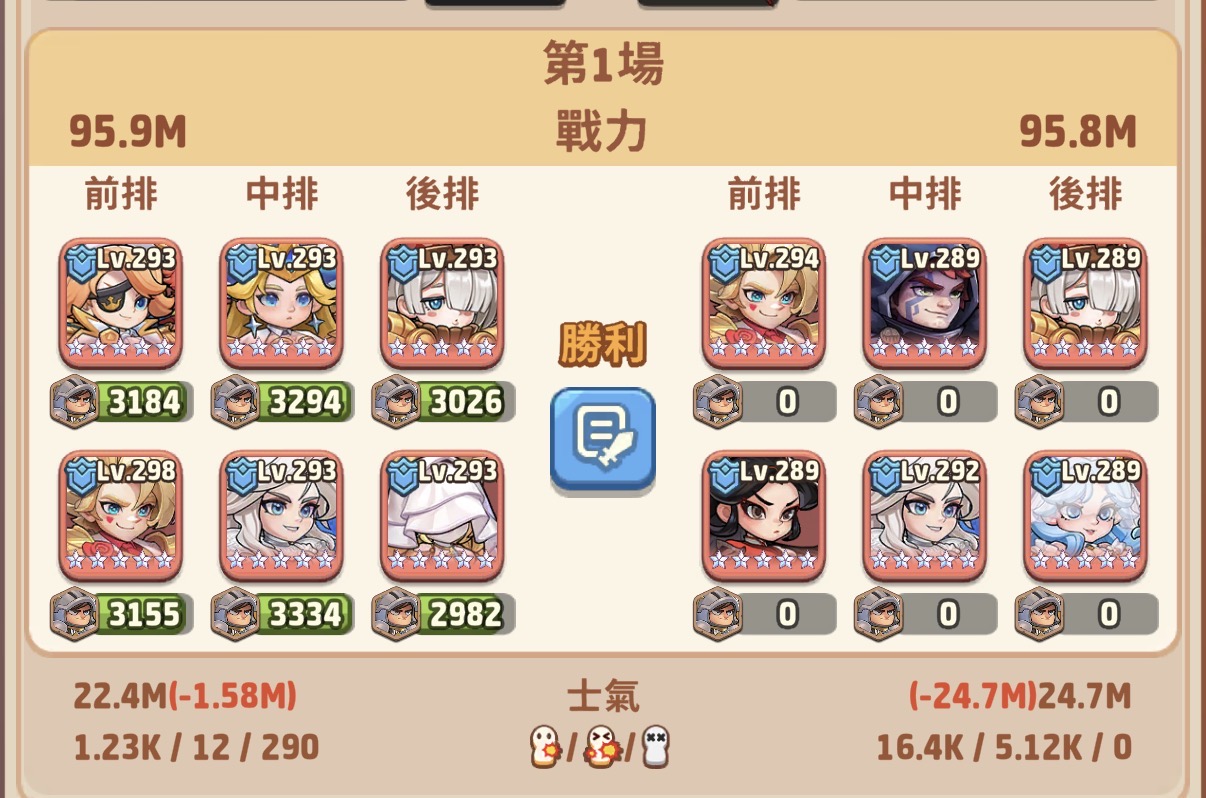This screenshot has width=1206, height=798.
Task: View the Lv.298 hero with 3155 troops
Action: (121, 516)
